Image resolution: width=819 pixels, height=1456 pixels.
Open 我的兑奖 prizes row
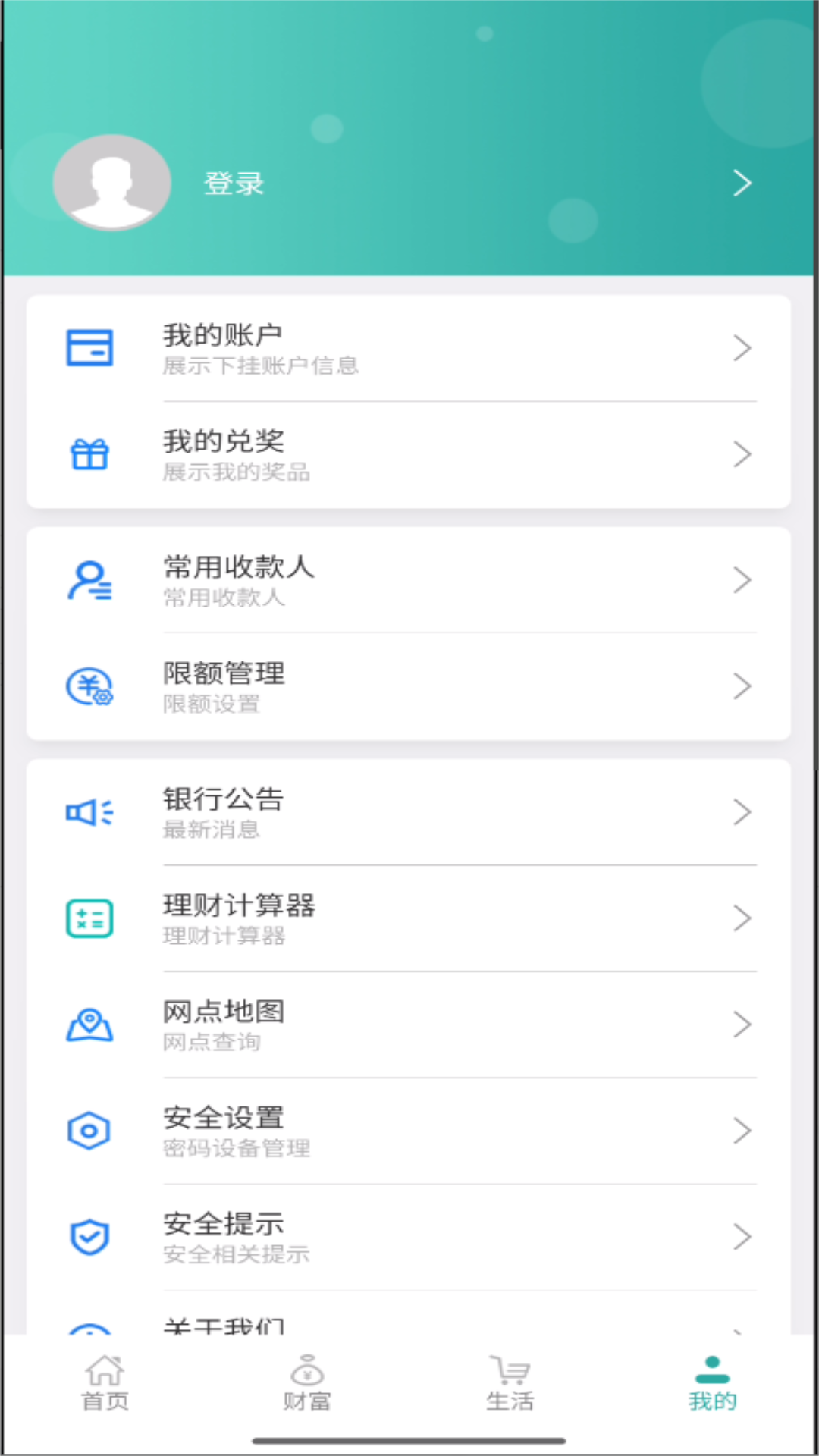pyautogui.click(x=408, y=455)
